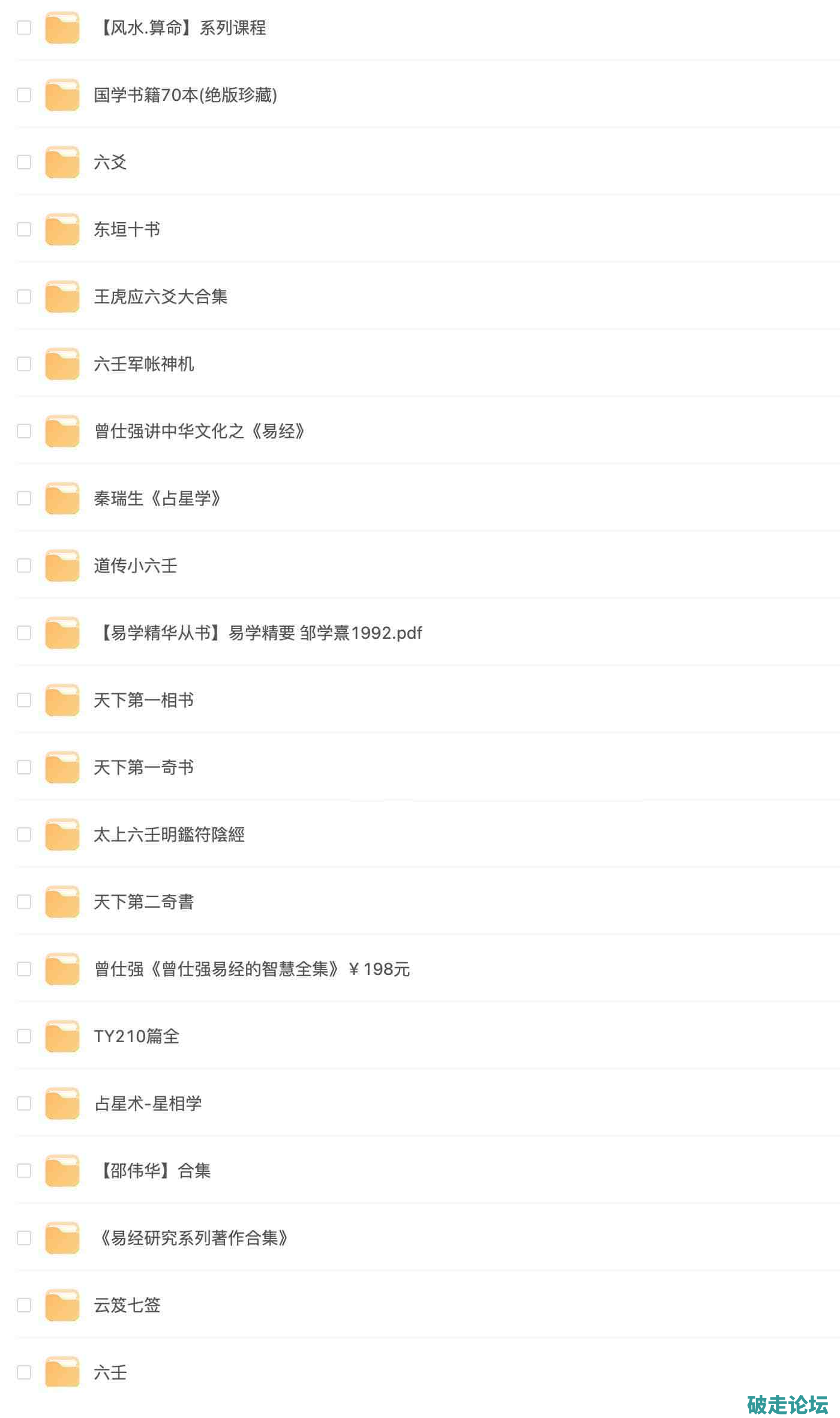Open the 天下第一奇书 folder

coord(144,767)
